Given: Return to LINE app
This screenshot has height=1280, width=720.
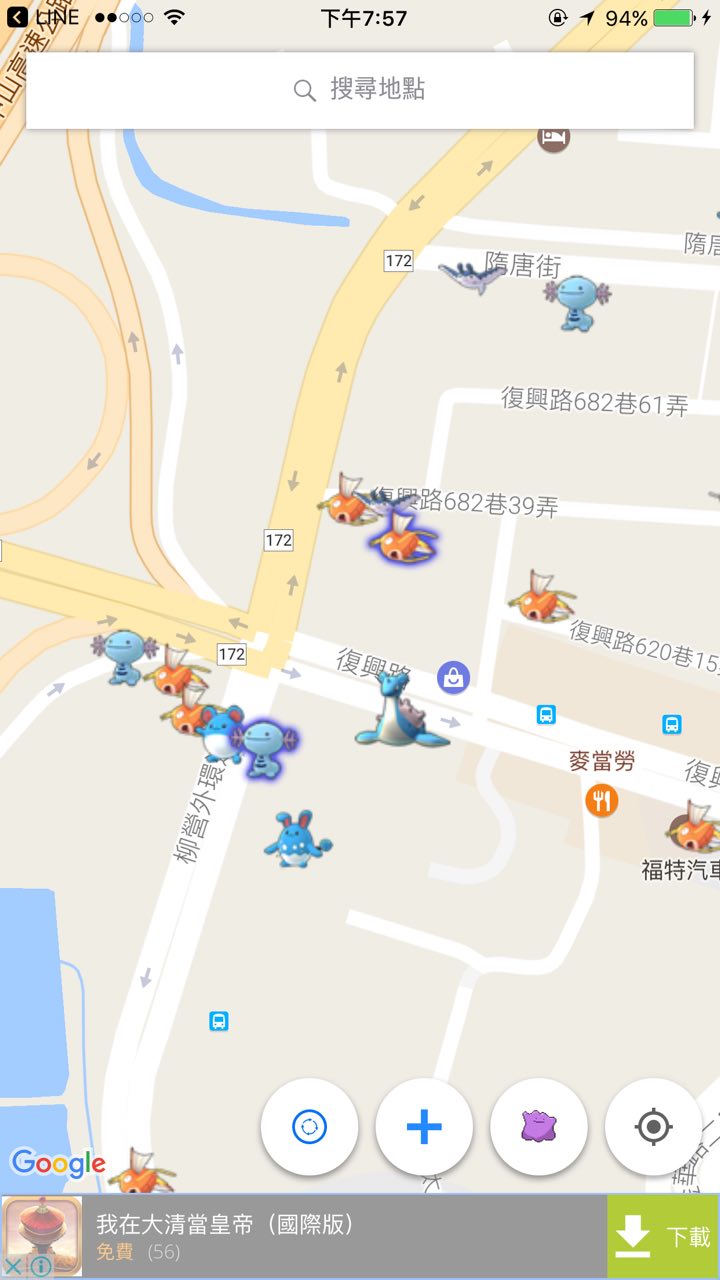Looking at the screenshot, I should tap(42, 18).
